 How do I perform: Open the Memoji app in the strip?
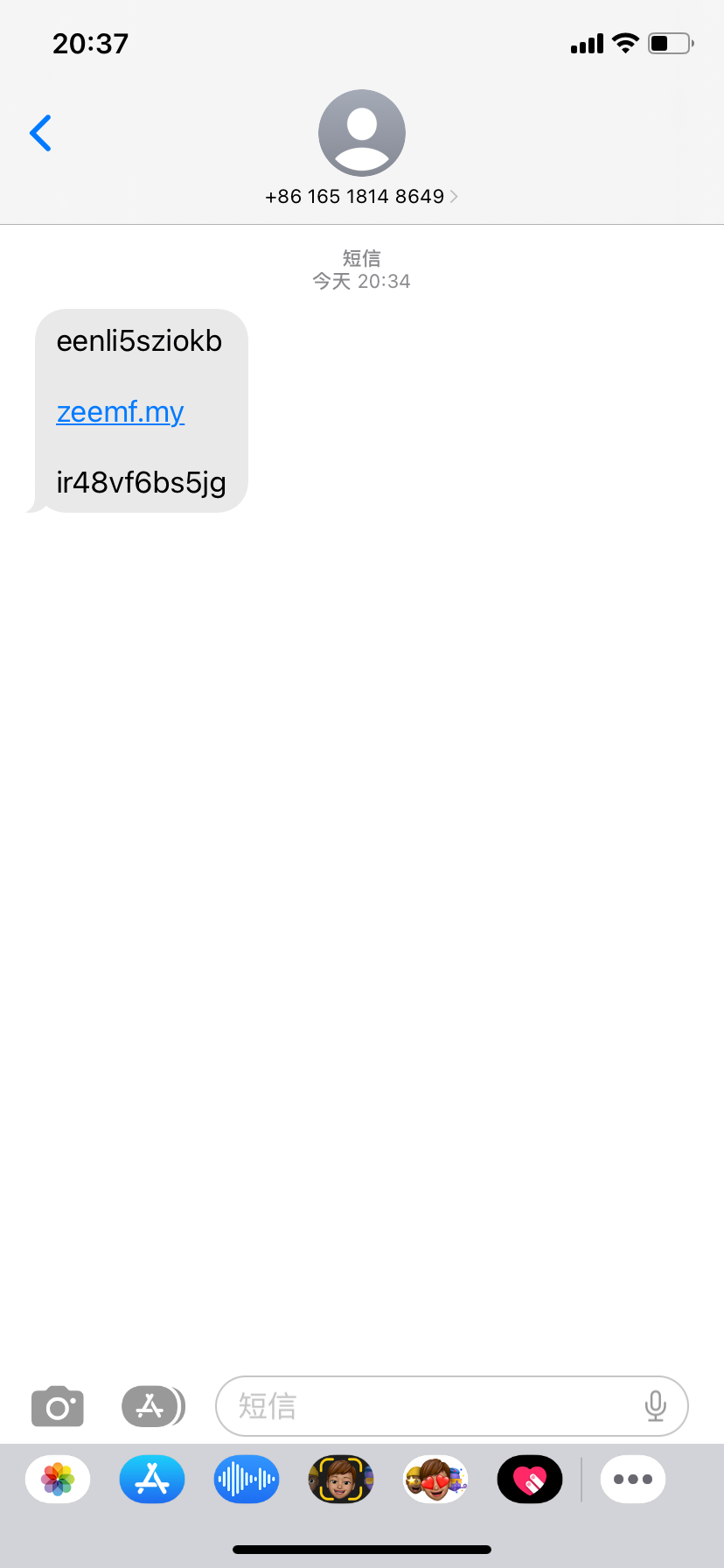[341, 1479]
